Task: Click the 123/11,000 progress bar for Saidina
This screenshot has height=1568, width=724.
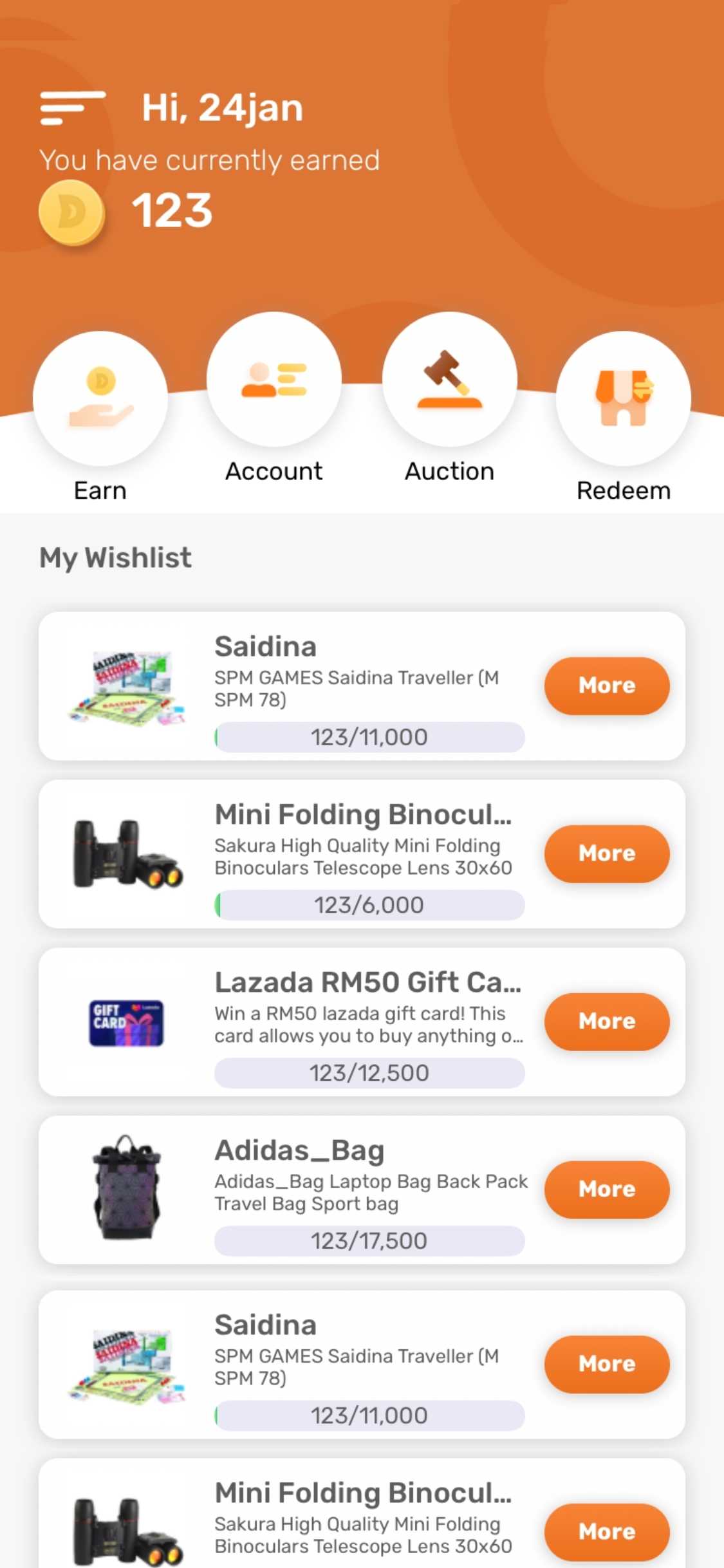Action: pyautogui.click(x=368, y=737)
